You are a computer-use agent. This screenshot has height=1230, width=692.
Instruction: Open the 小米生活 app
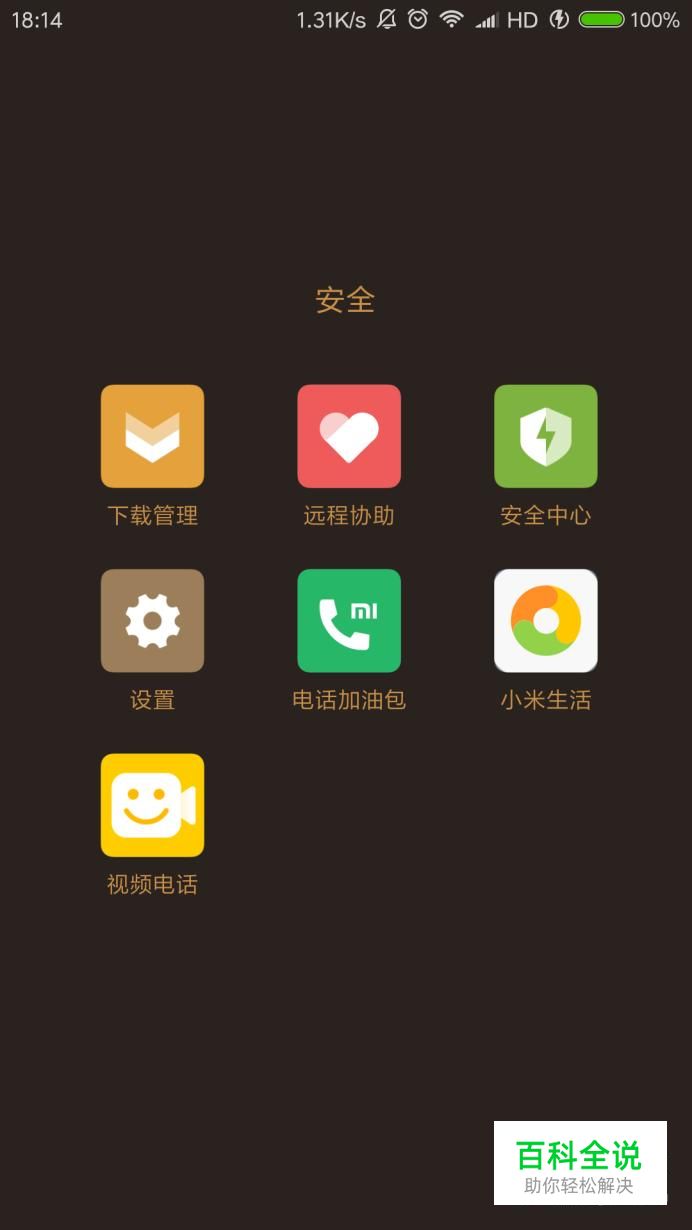coord(545,620)
